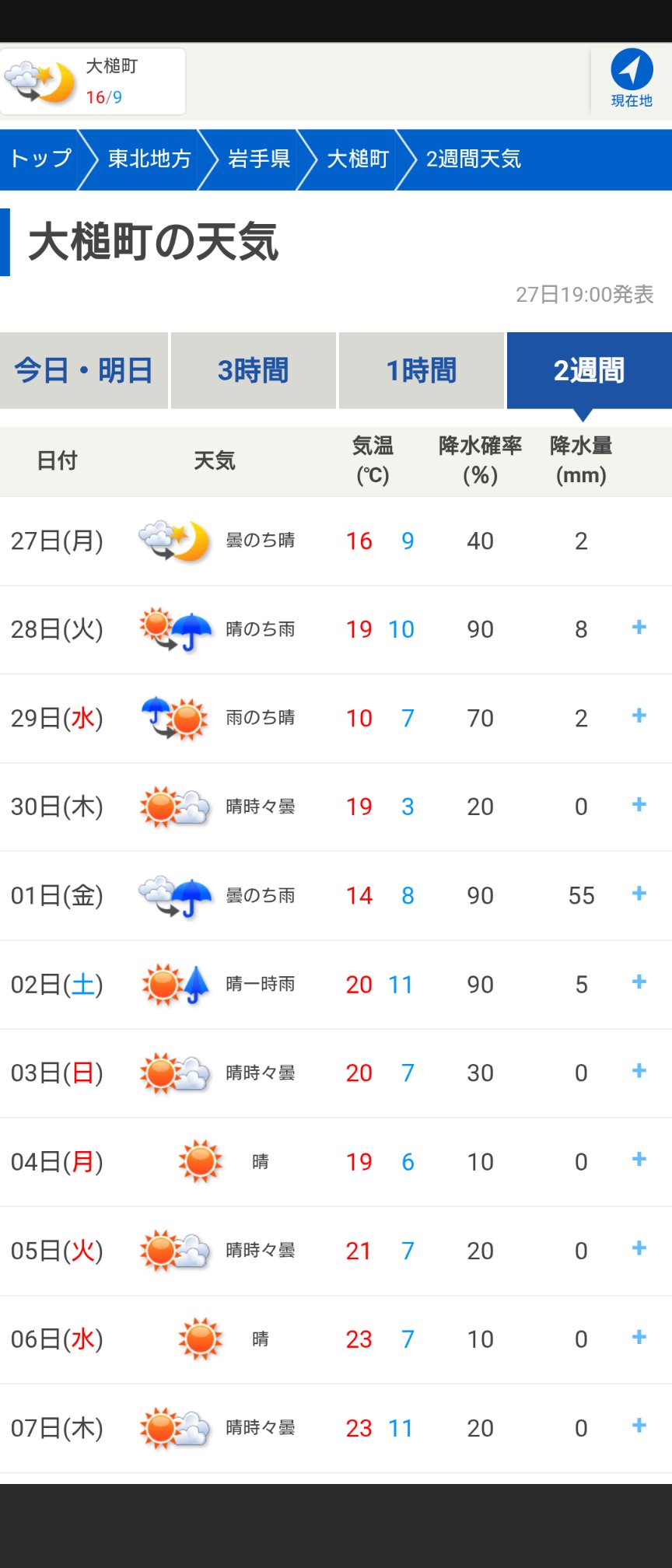Image resolution: width=672 pixels, height=1568 pixels.
Task: Switch to the 今日・明日 tab
Action: point(84,371)
